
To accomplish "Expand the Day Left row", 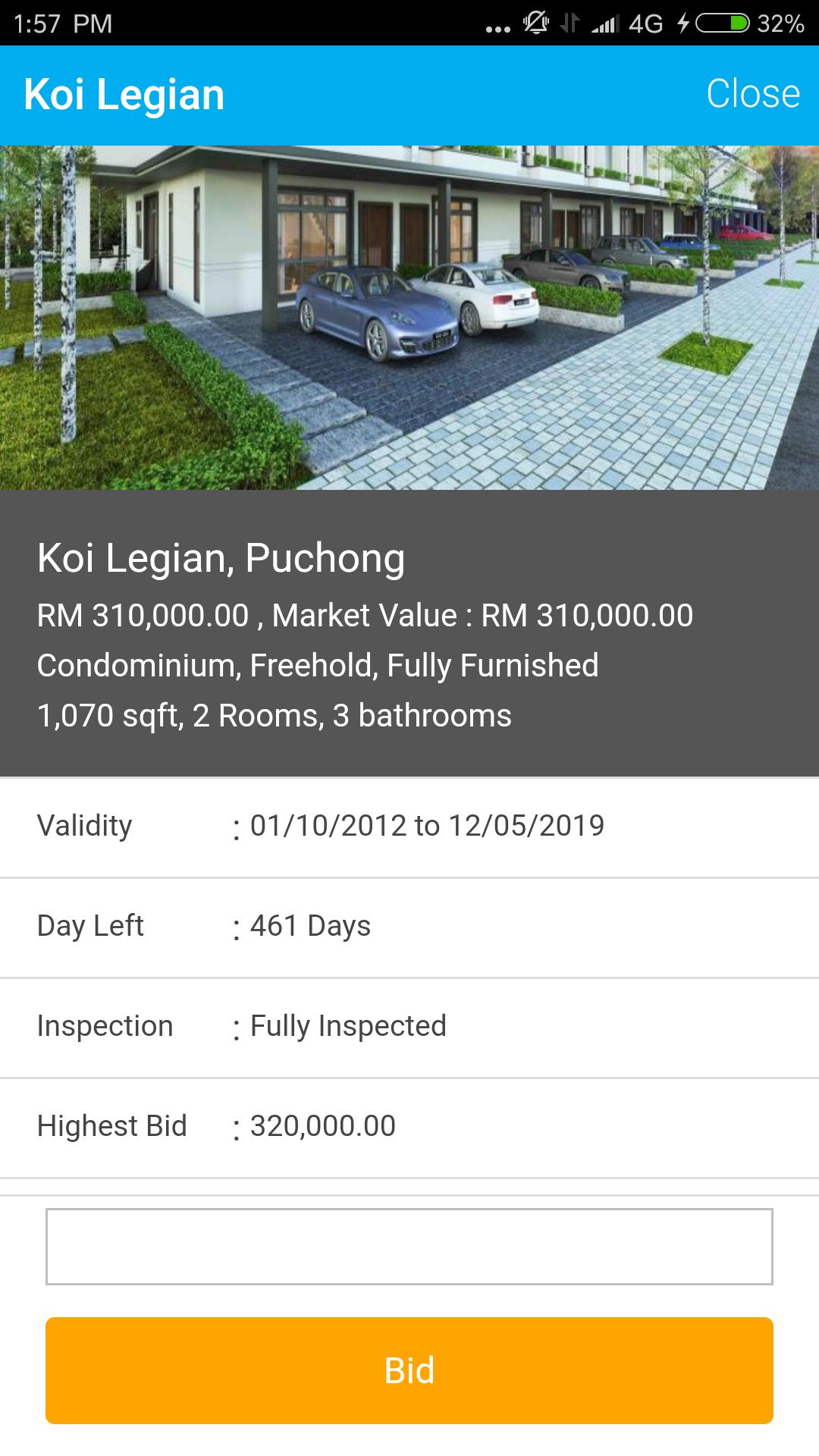I will (409, 925).
